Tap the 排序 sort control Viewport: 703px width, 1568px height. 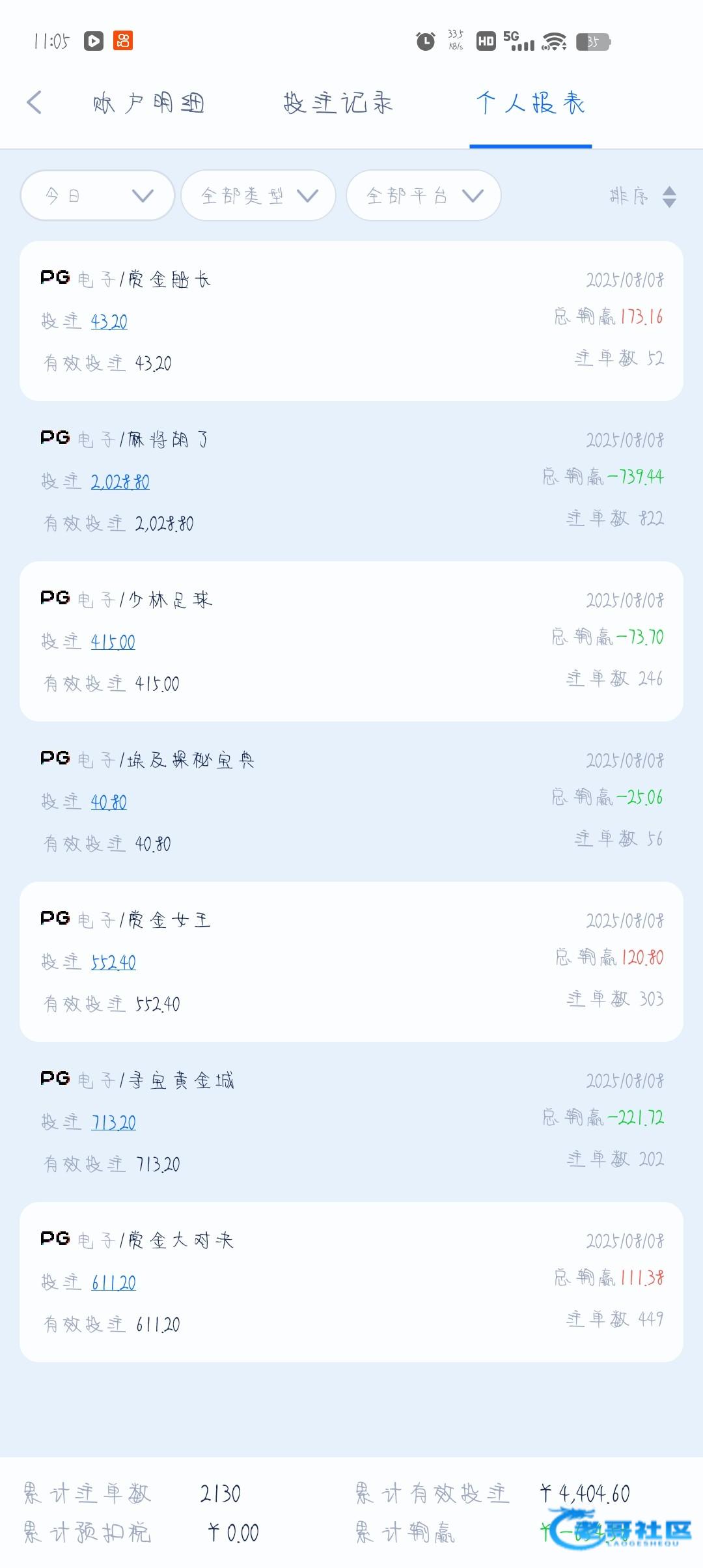click(642, 195)
